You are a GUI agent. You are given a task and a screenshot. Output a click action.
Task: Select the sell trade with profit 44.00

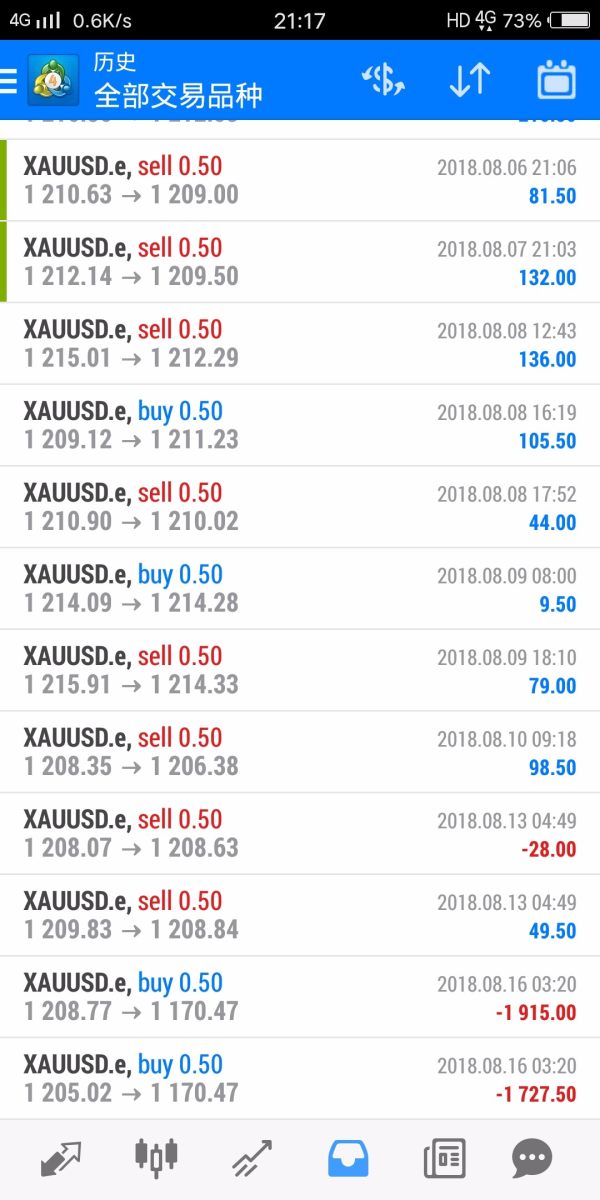(x=300, y=507)
